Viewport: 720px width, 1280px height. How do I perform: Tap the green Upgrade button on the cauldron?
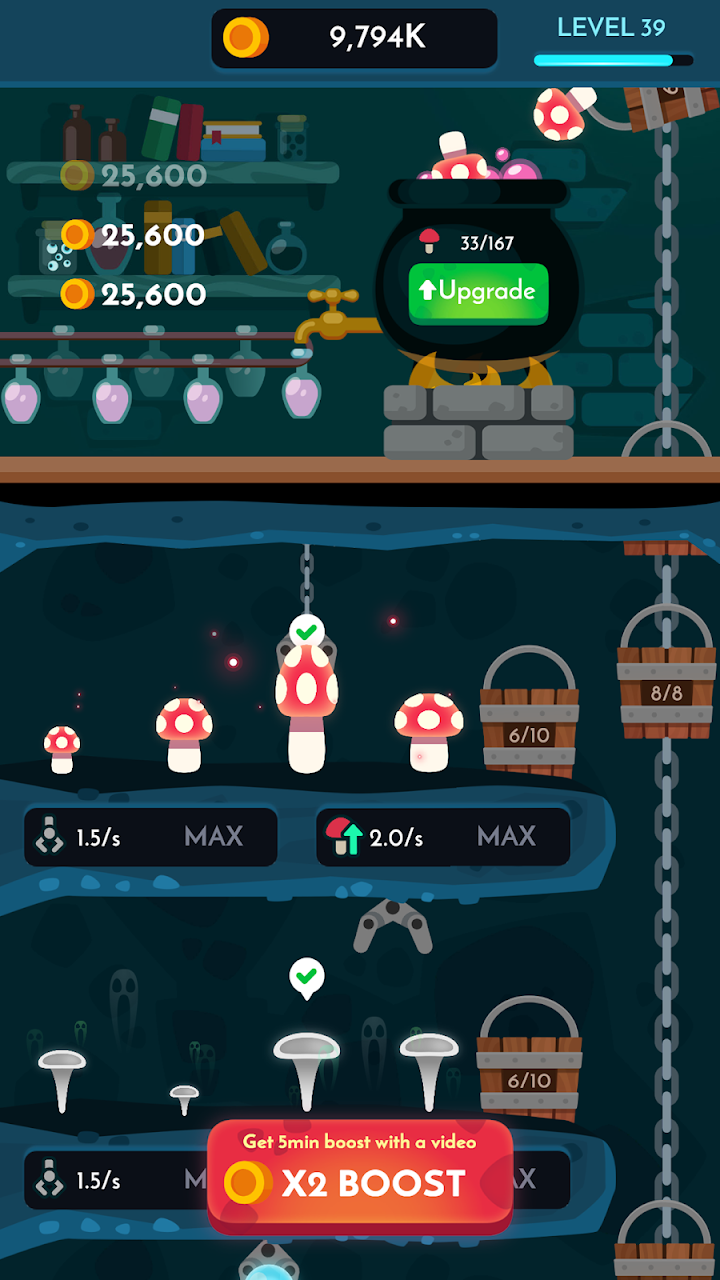478,292
